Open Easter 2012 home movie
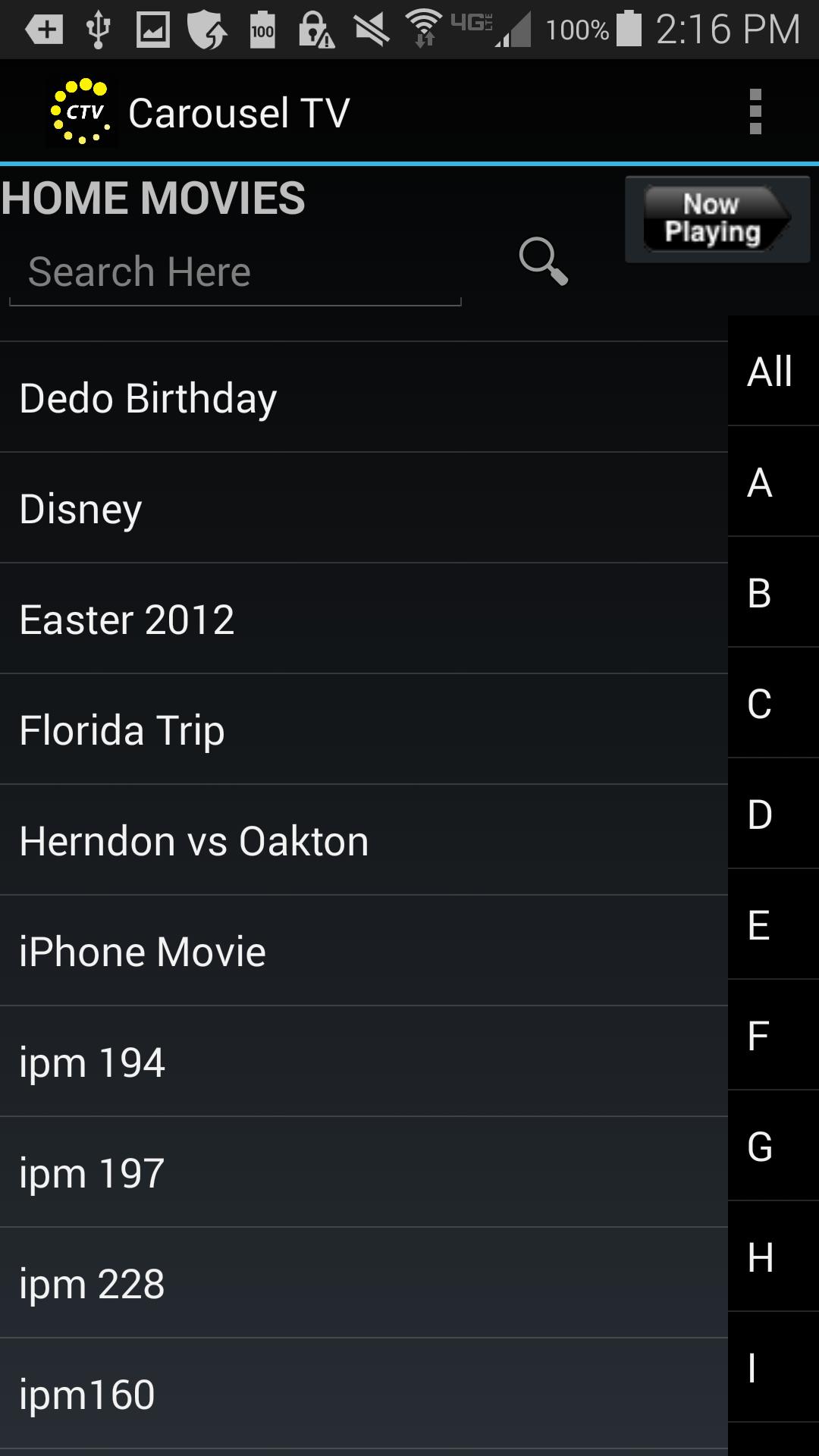The width and height of the screenshot is (819, 1456). tap(364, 620)
